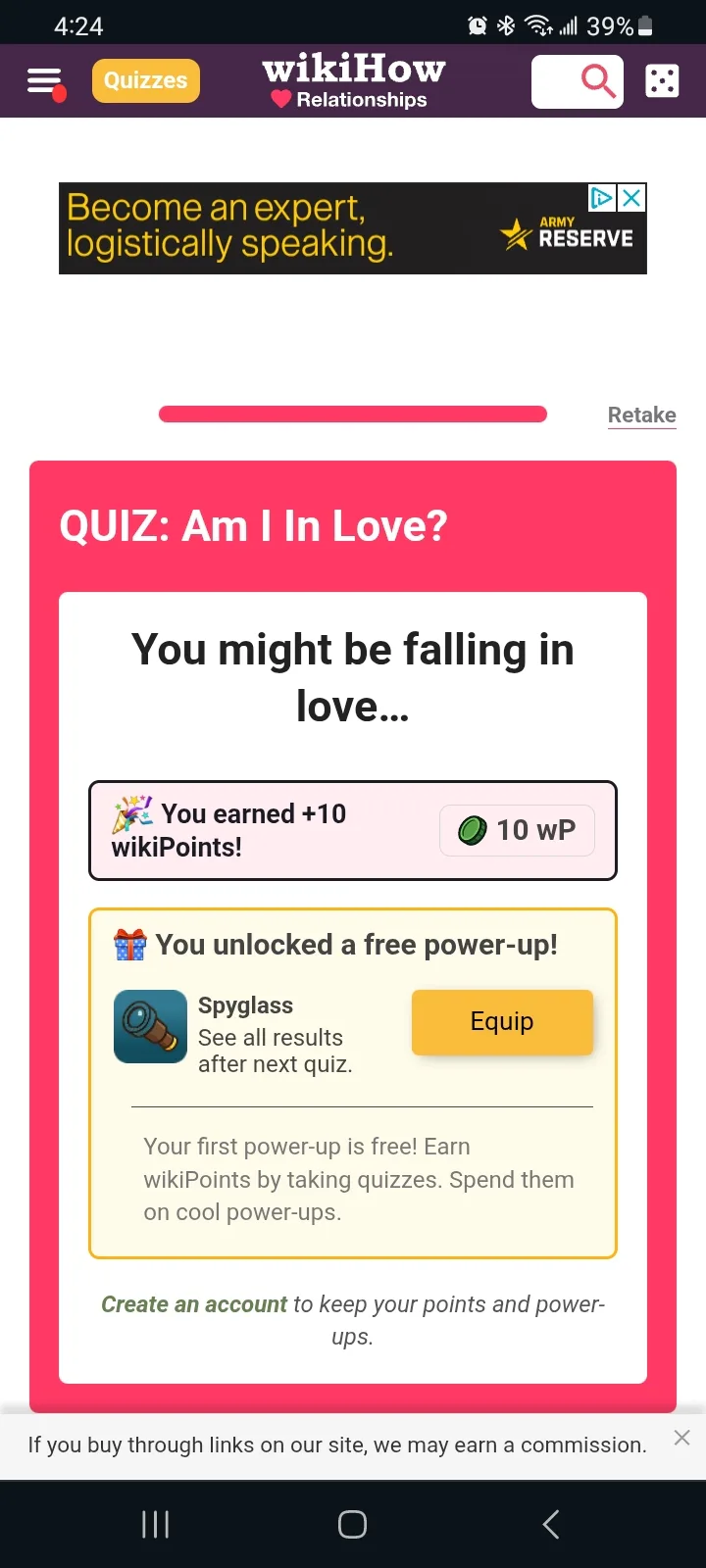Open the wikiHow Relationships home logo
Screen dimensions: 706x1568
(x=354, y=81)
